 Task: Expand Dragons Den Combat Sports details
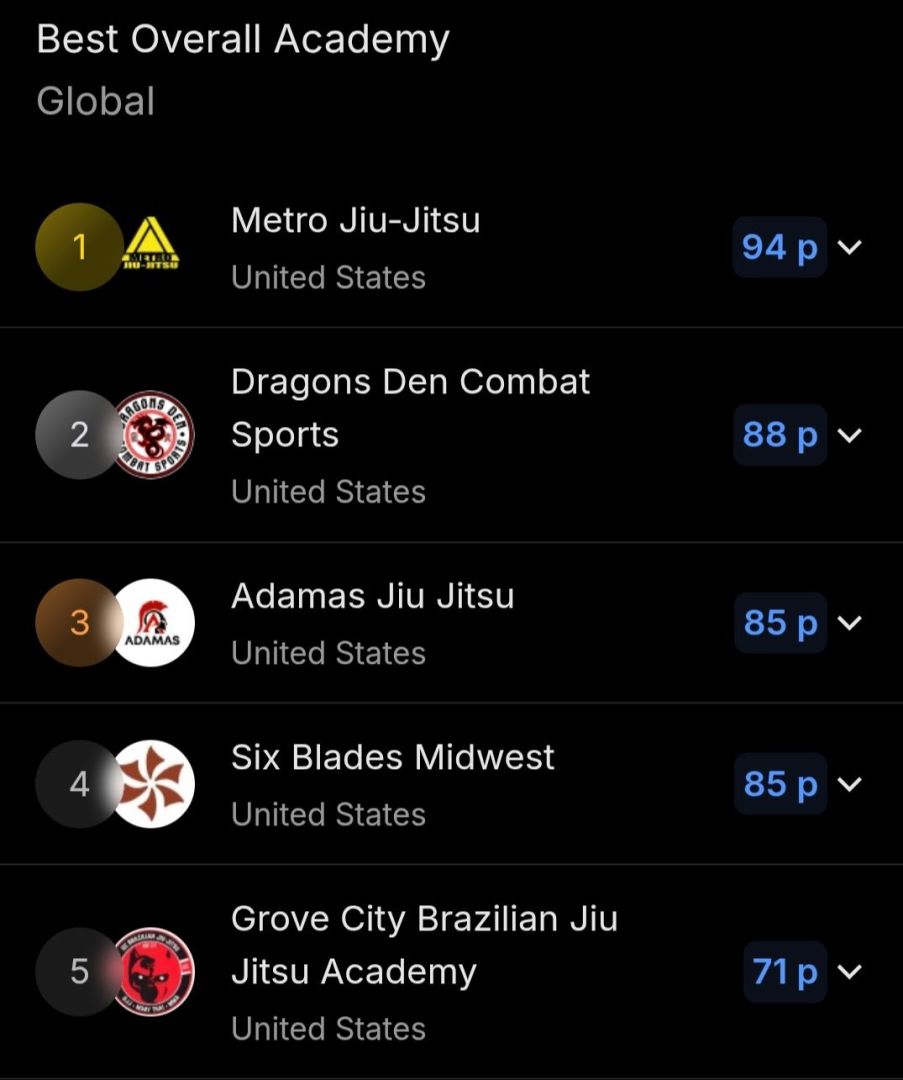tap(849, 435)
